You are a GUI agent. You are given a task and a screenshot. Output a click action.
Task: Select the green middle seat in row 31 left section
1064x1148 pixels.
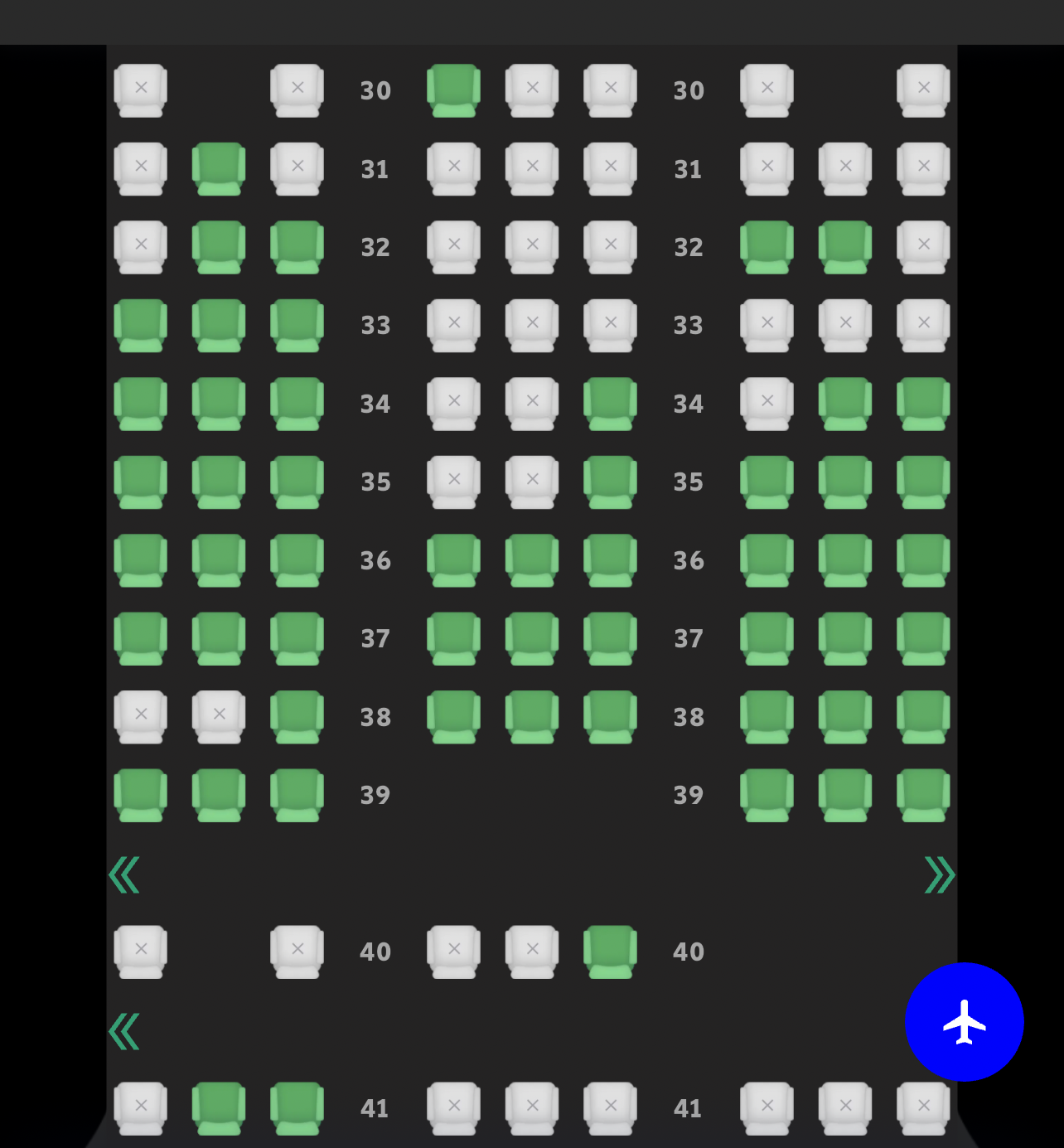[x=218, y=168]
